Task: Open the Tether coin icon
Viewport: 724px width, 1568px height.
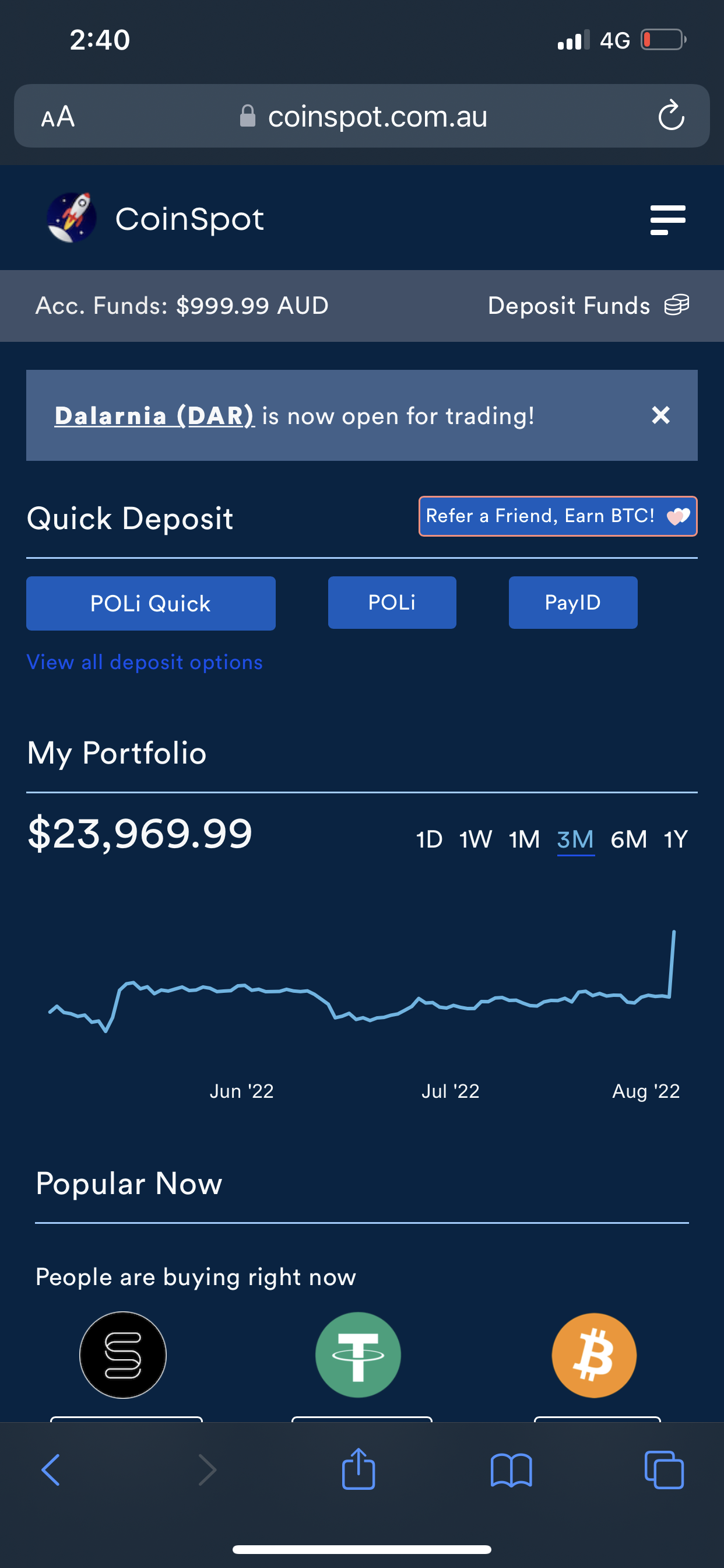Action: pos(359,1355)
